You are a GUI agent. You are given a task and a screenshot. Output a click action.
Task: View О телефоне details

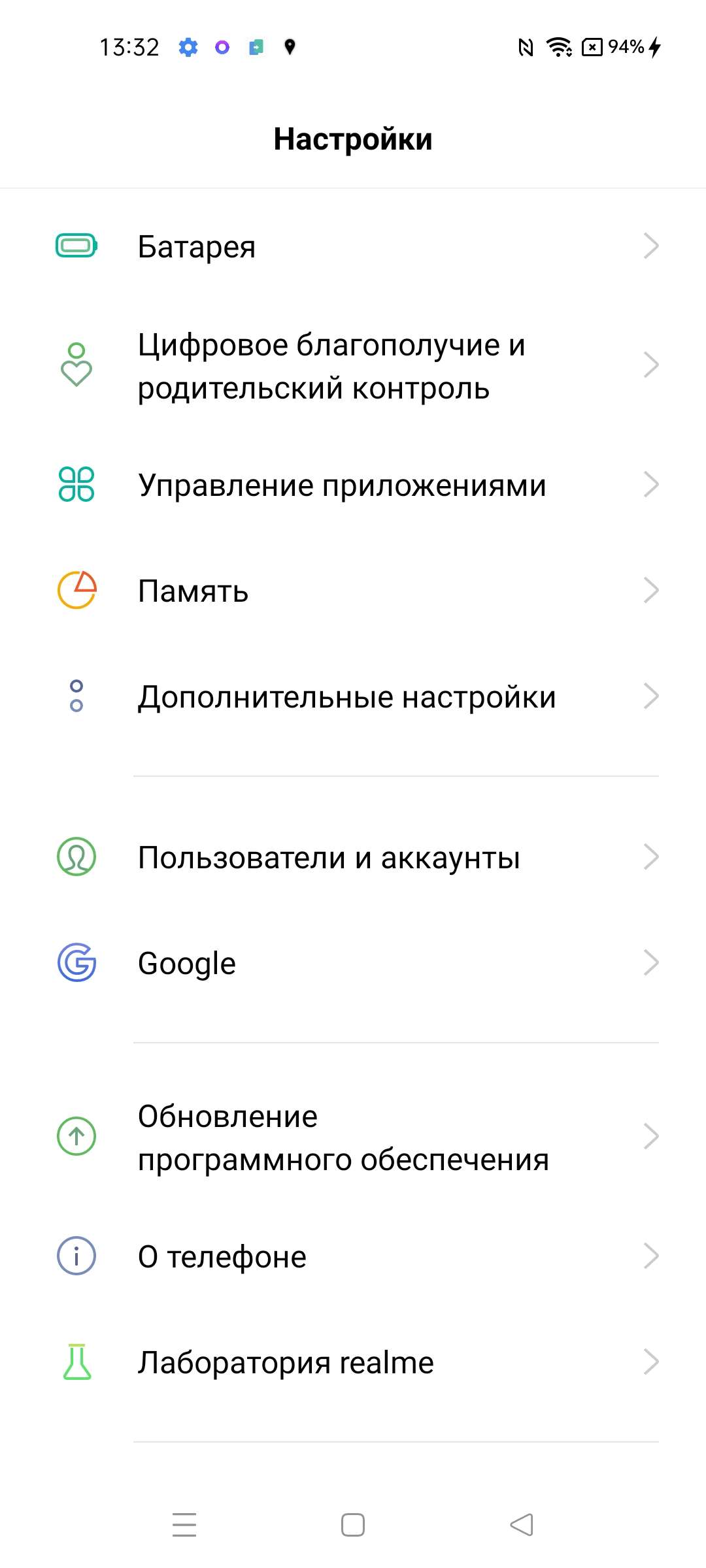(x=353, y=1256)
